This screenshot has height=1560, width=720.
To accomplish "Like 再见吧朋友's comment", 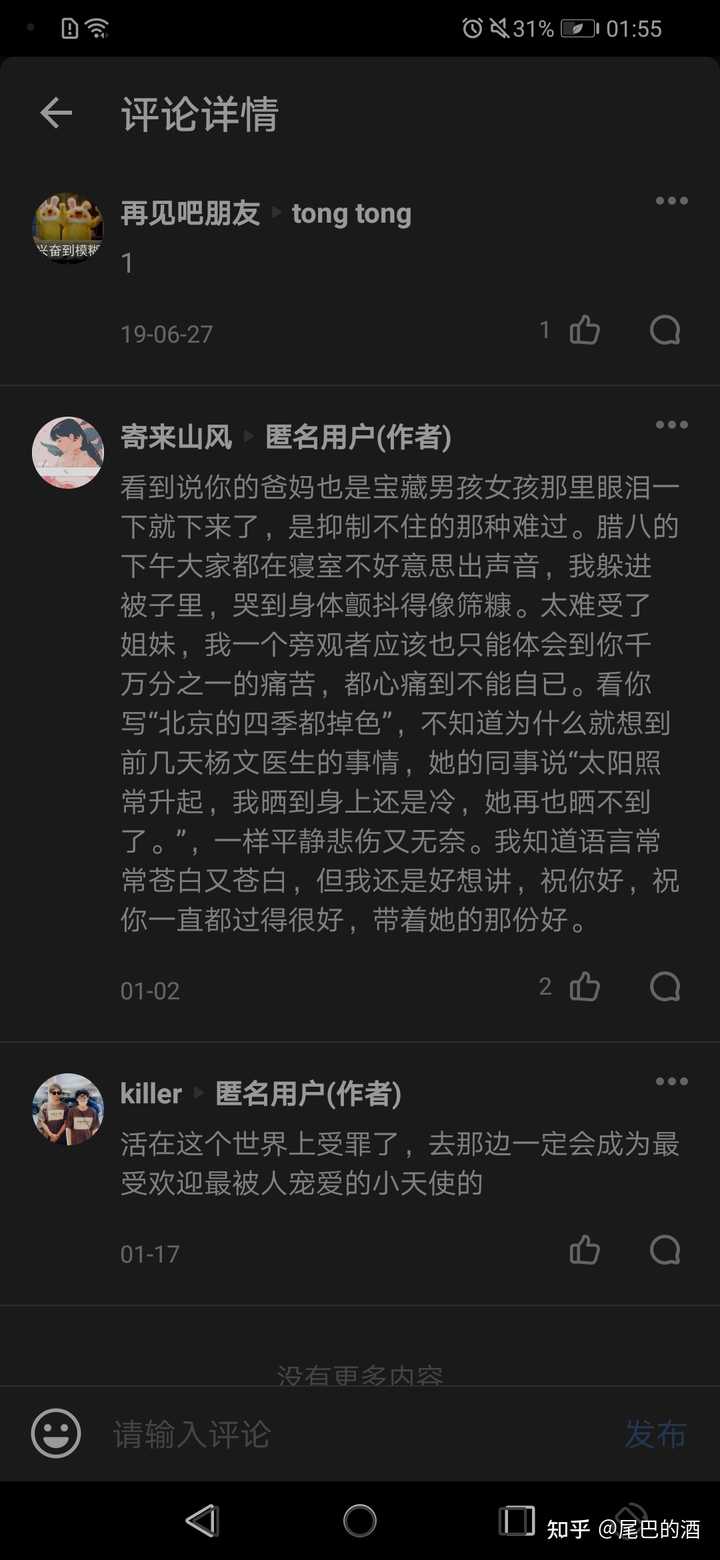I will pyautogui.click(x=584, y=330).
